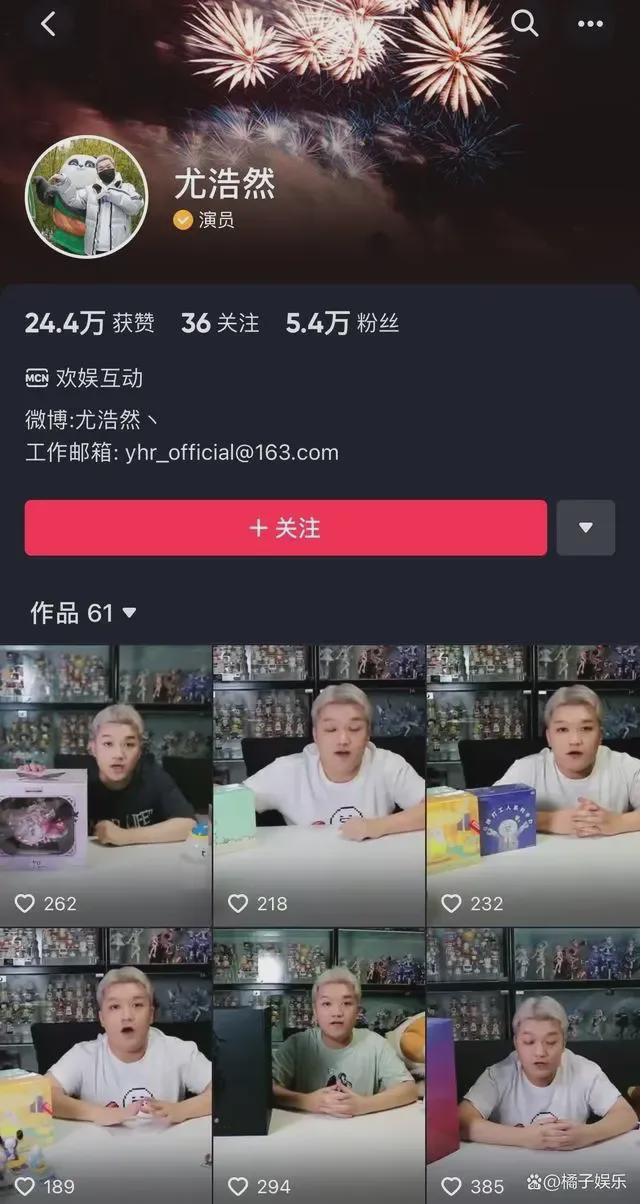Image resolution: width=640 pixels, height=1204 pixels.
Task: Play the video with 262 likes
Action: (x=105, y=785)
